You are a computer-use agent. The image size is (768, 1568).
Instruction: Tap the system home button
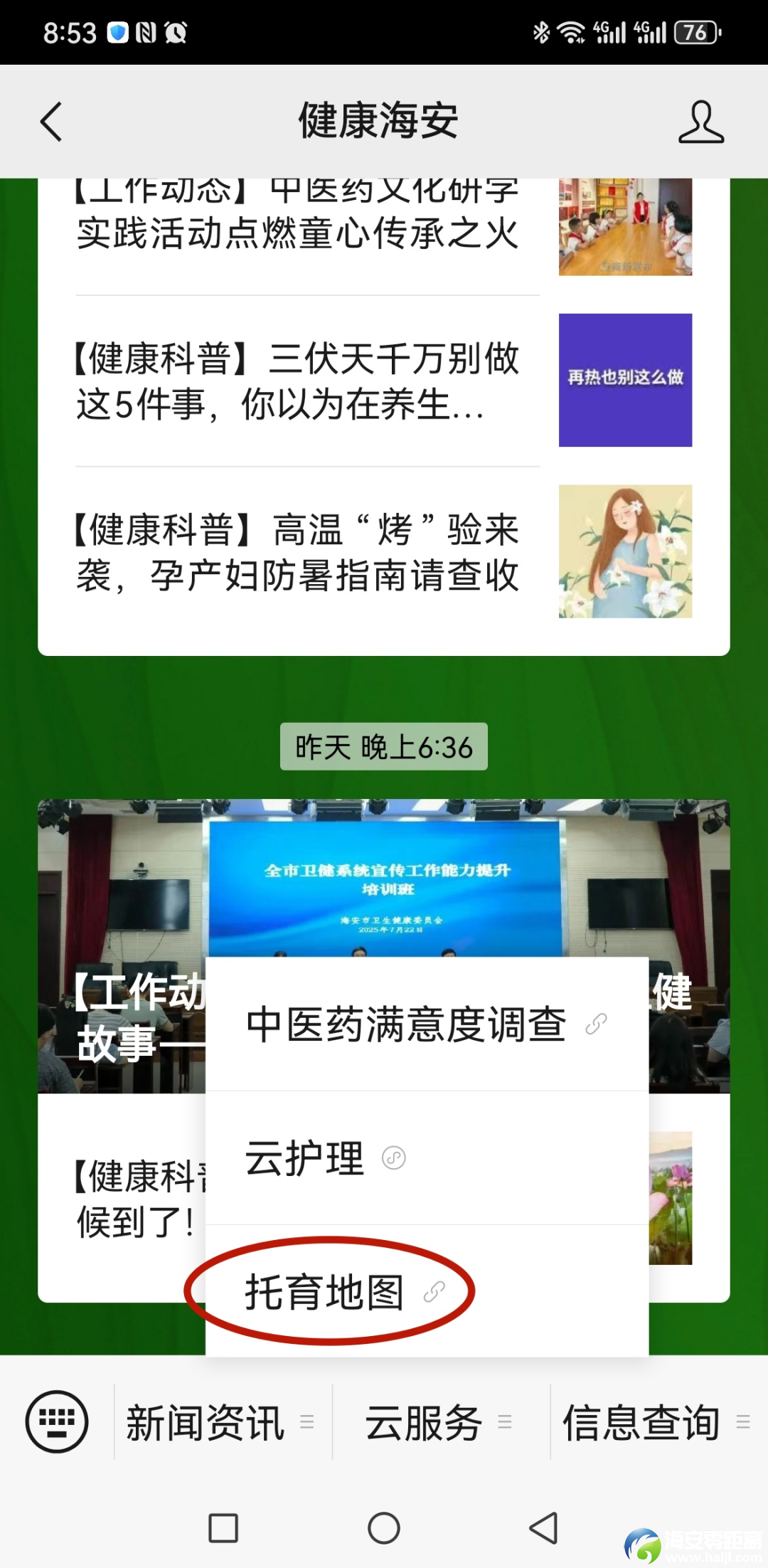(384, 1528)
